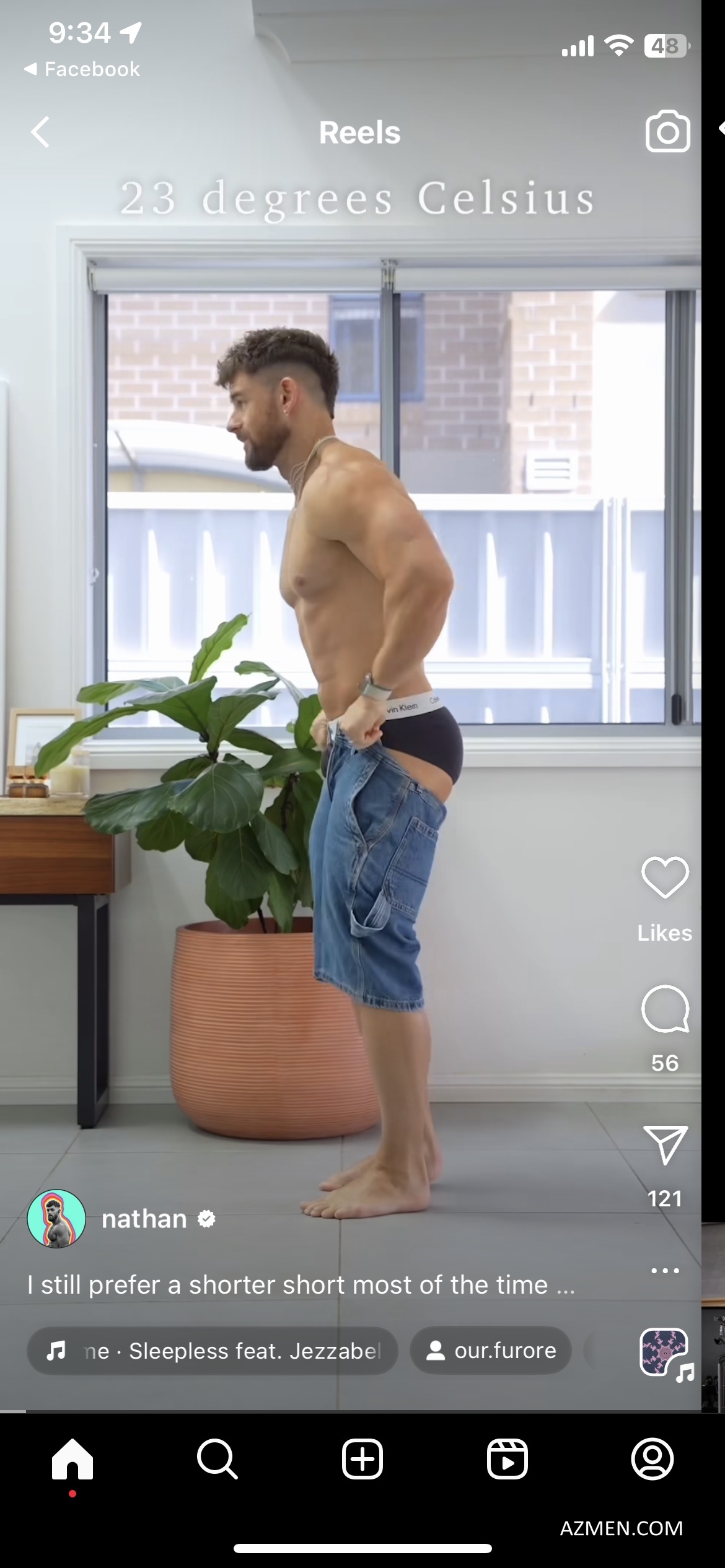Image resolution: width=725 pixels, height=1568 pixels.
Task: Share this reel with the send icon
Action: pos(665,1145)
